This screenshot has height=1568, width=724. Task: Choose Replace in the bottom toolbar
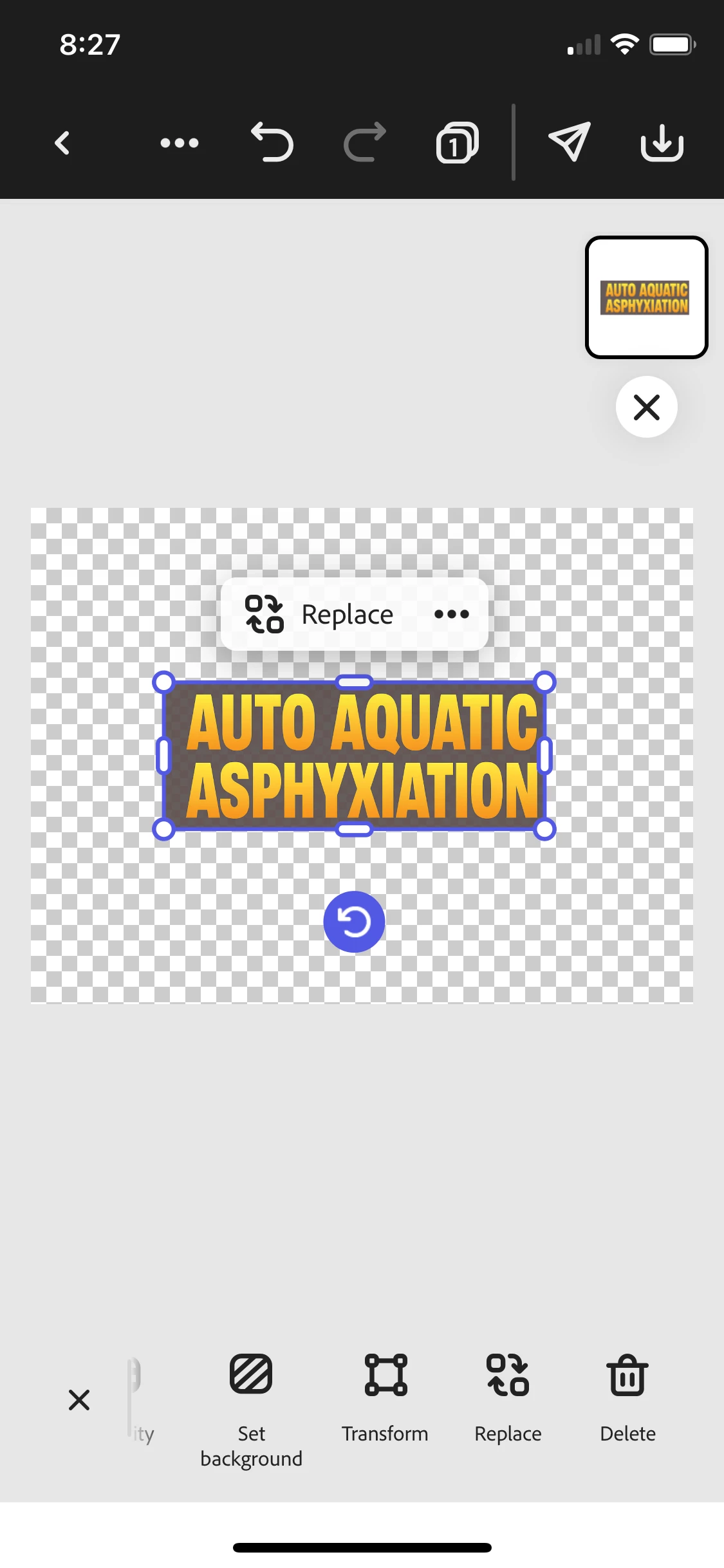[508, 1397]
